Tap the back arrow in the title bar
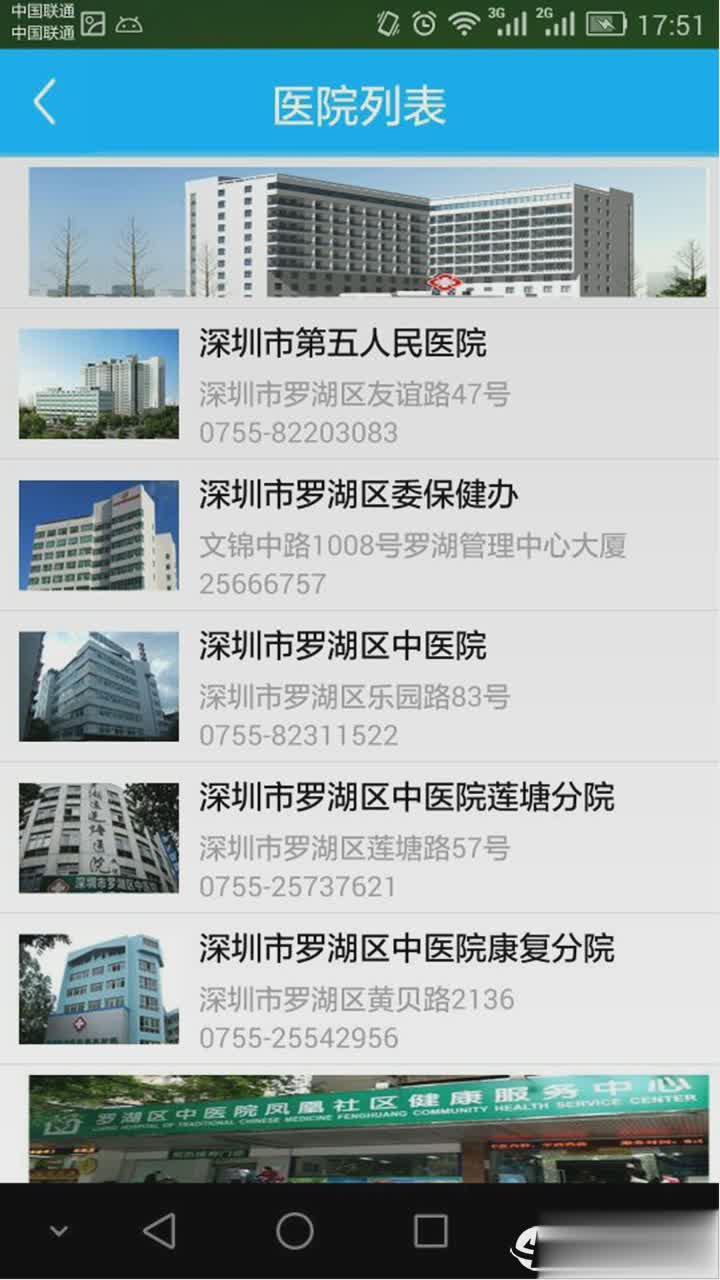This screenshot has height=1280, width=720. click(x=42, y=101)
